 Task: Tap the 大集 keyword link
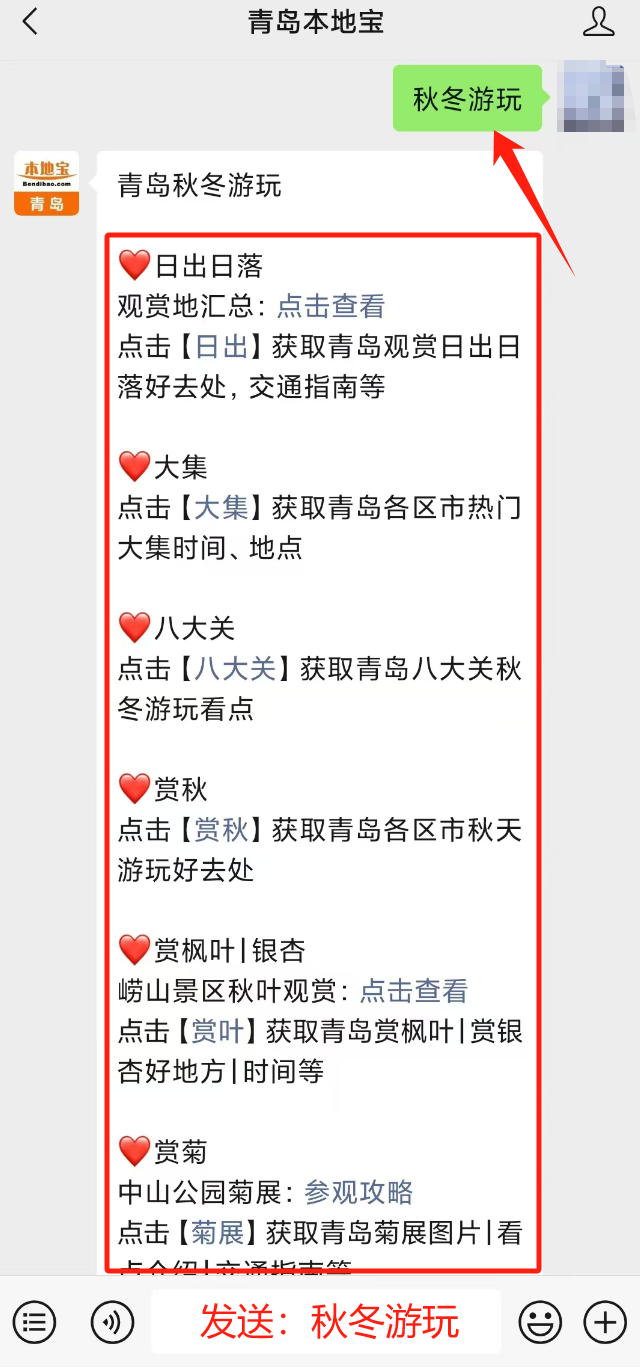221,508
